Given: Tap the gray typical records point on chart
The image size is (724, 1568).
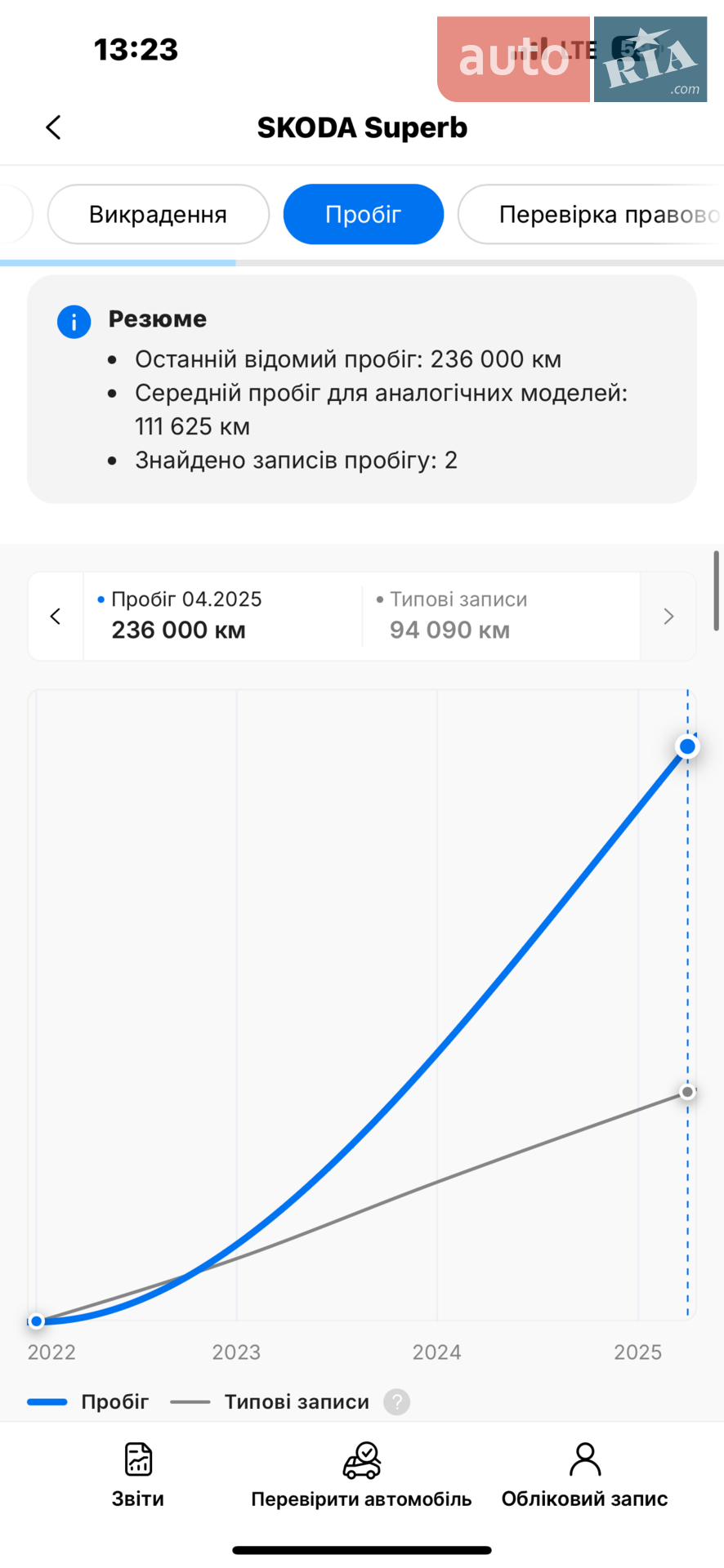Looking at the screenshot, I should [688, 1092].
